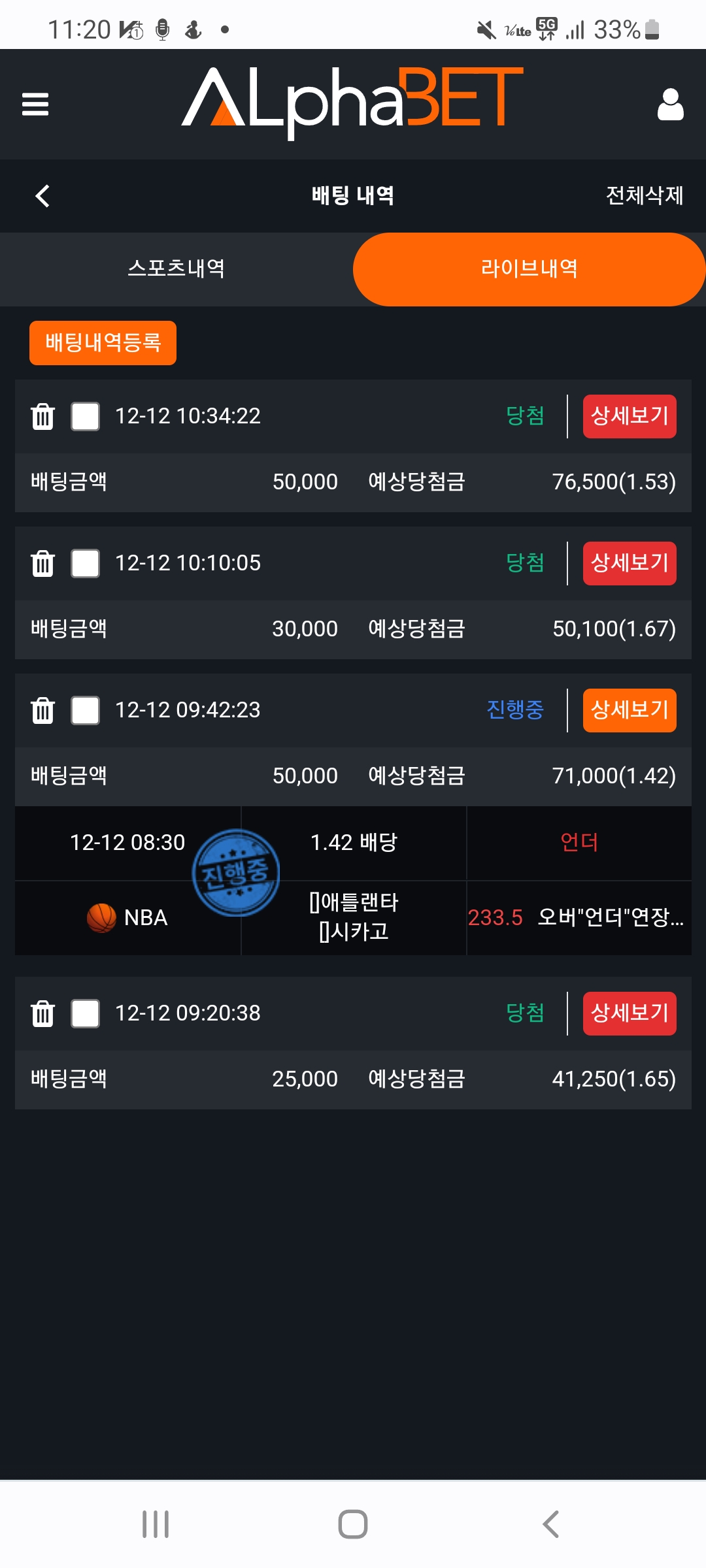Image resolution: width=706 pixels, height=1568 pixels.
Task: Show details for the 12-12 09:20:38 bet
Action: [630, 1013]
